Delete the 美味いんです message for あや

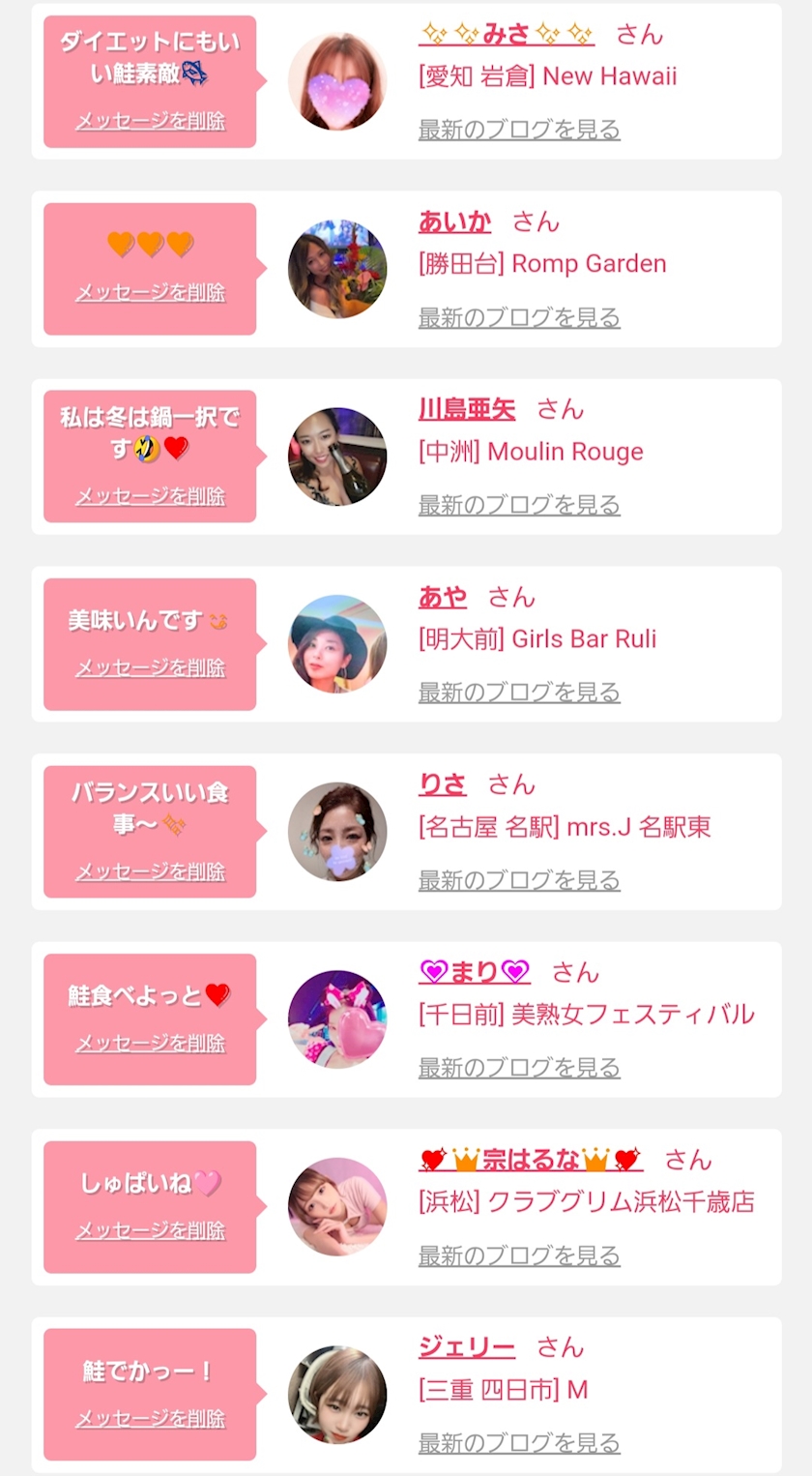click(x=150, y=668)
